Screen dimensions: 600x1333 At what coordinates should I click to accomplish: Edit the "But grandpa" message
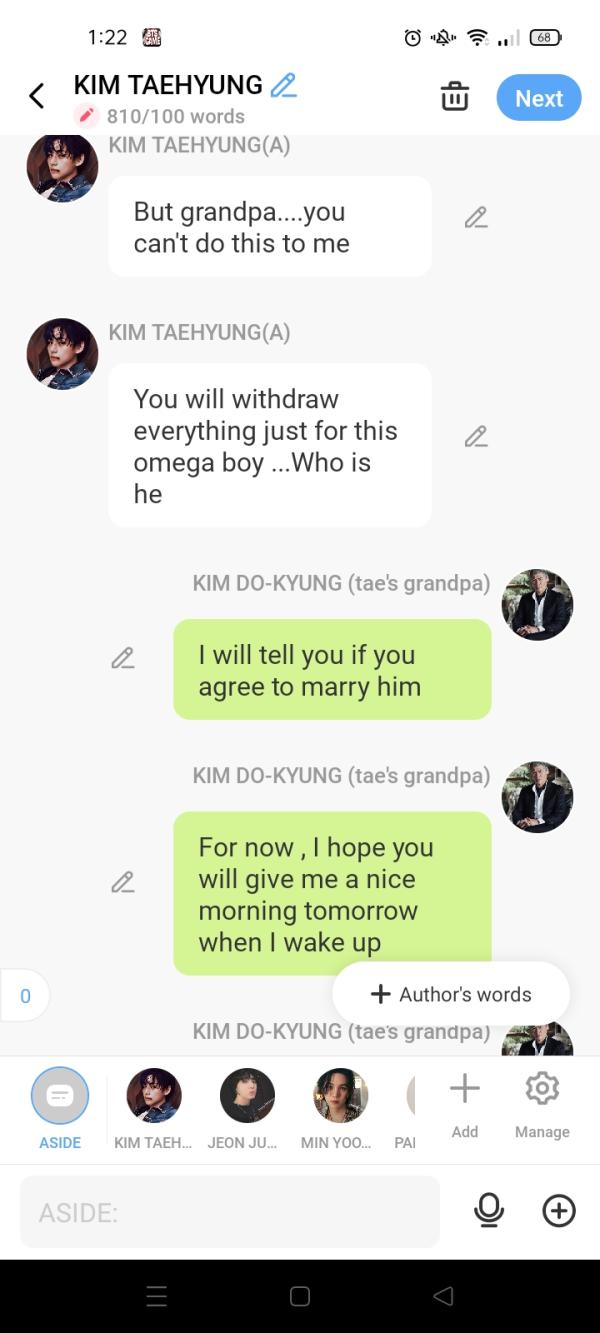(x=476, y=217)
